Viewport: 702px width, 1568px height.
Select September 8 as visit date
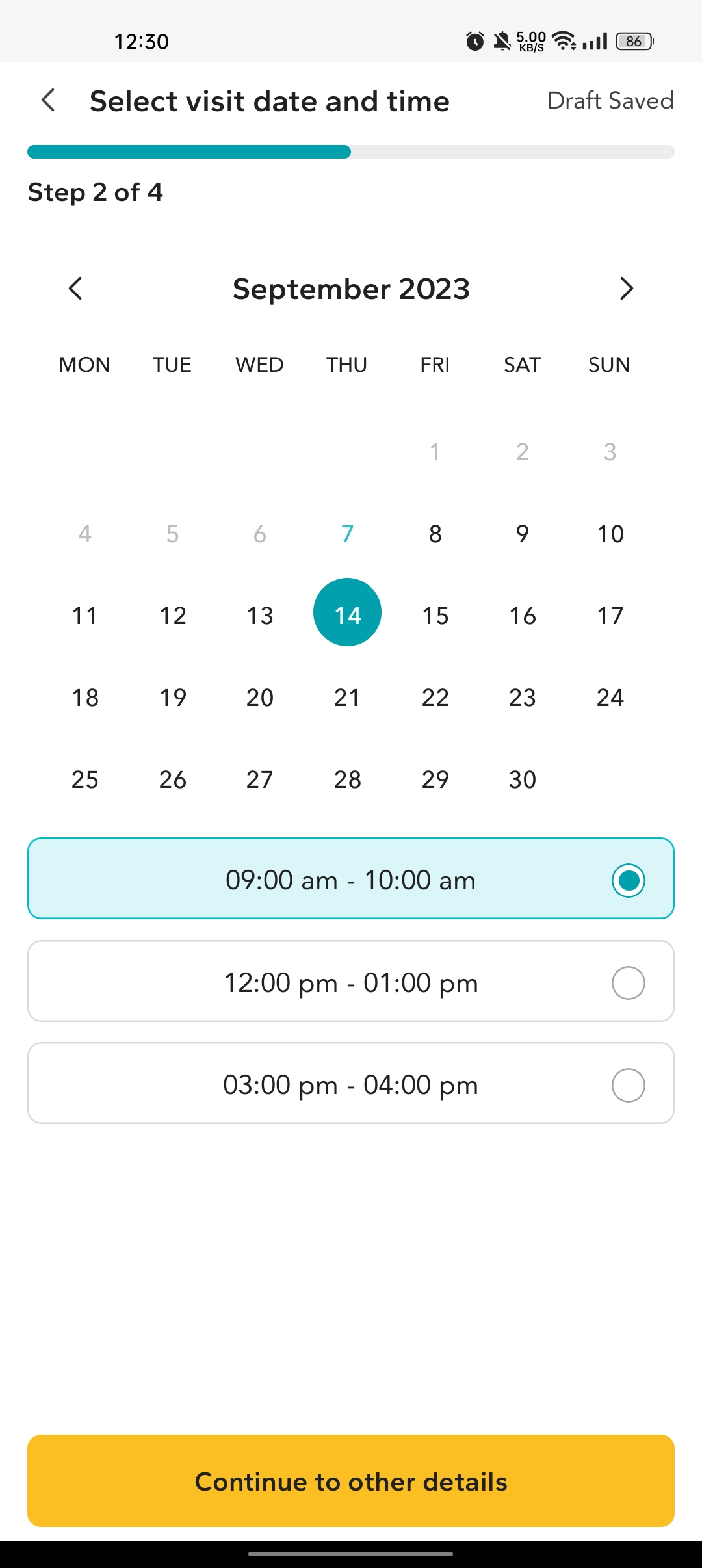pos(435,534)
